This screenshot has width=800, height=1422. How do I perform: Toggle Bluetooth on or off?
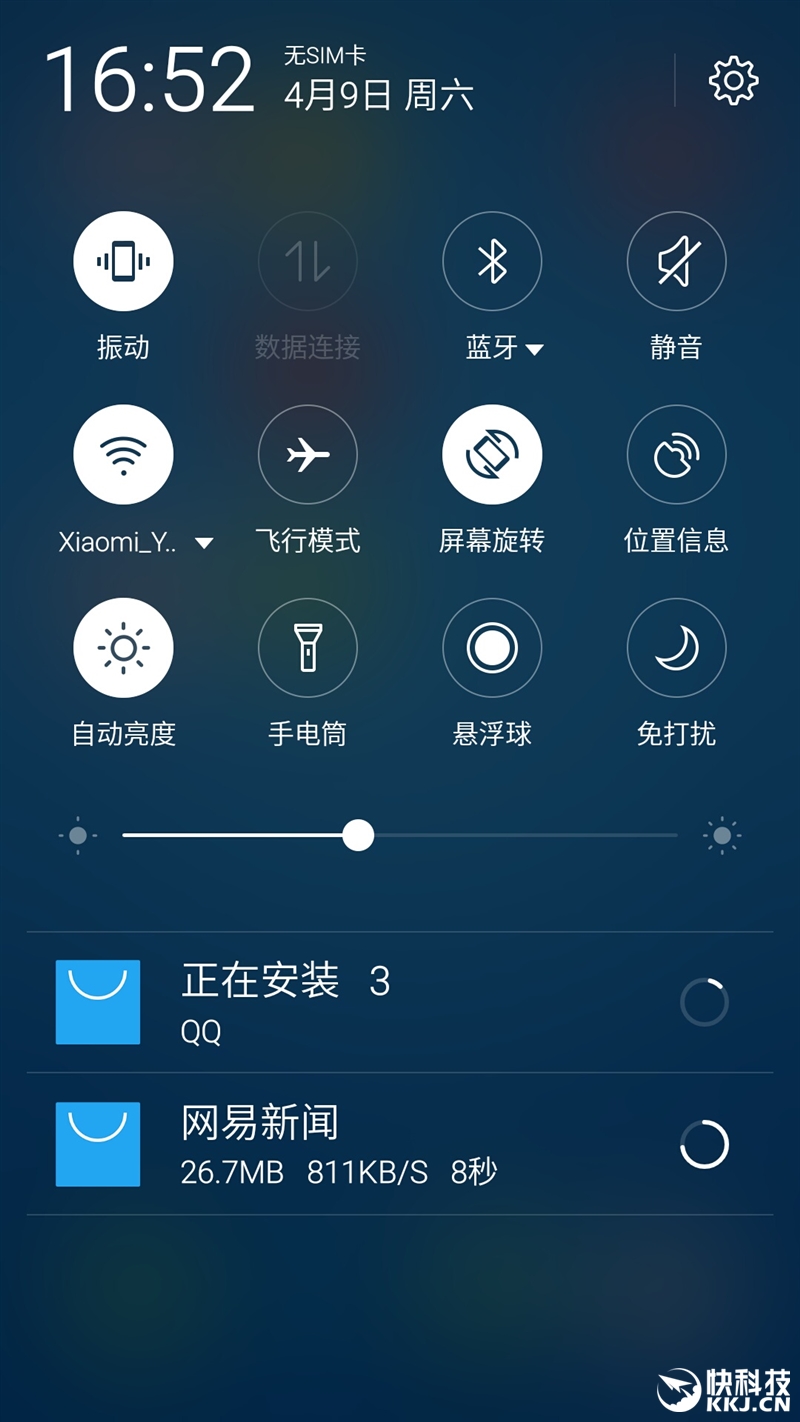[x=491, y=260]
